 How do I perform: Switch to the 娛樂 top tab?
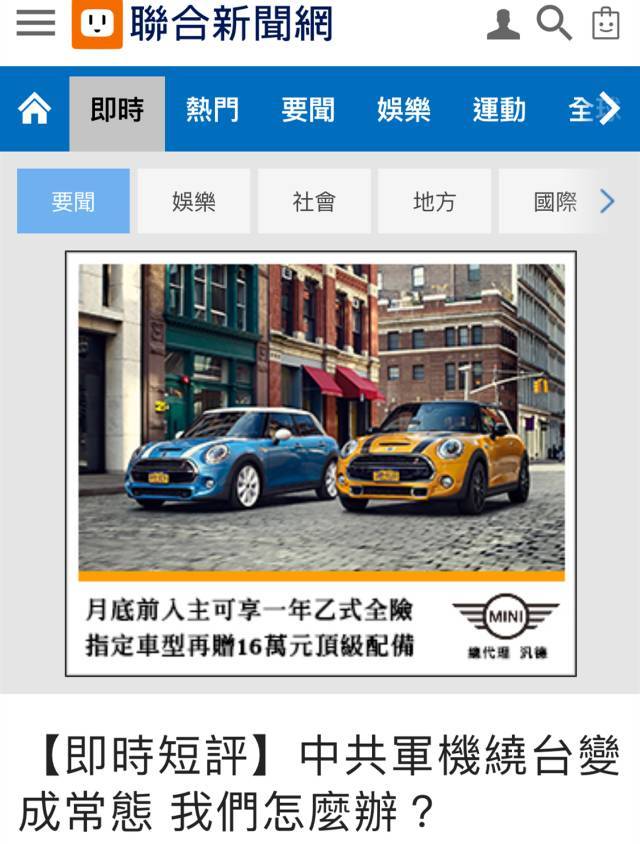404,110
